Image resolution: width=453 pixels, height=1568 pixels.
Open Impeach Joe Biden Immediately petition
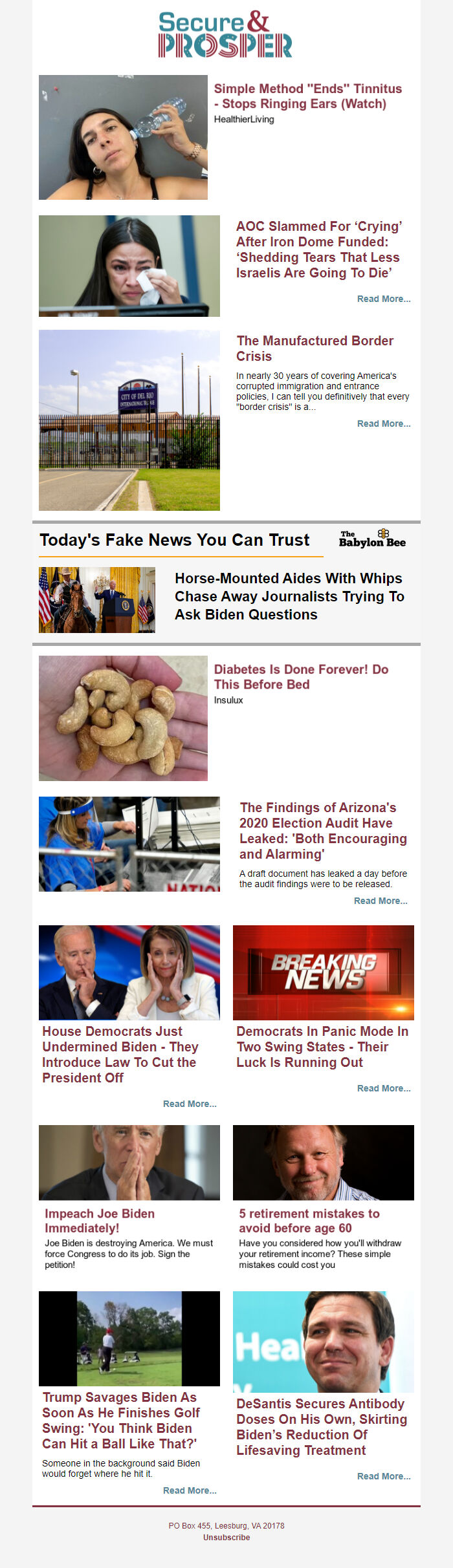(x=99, y=1221)
